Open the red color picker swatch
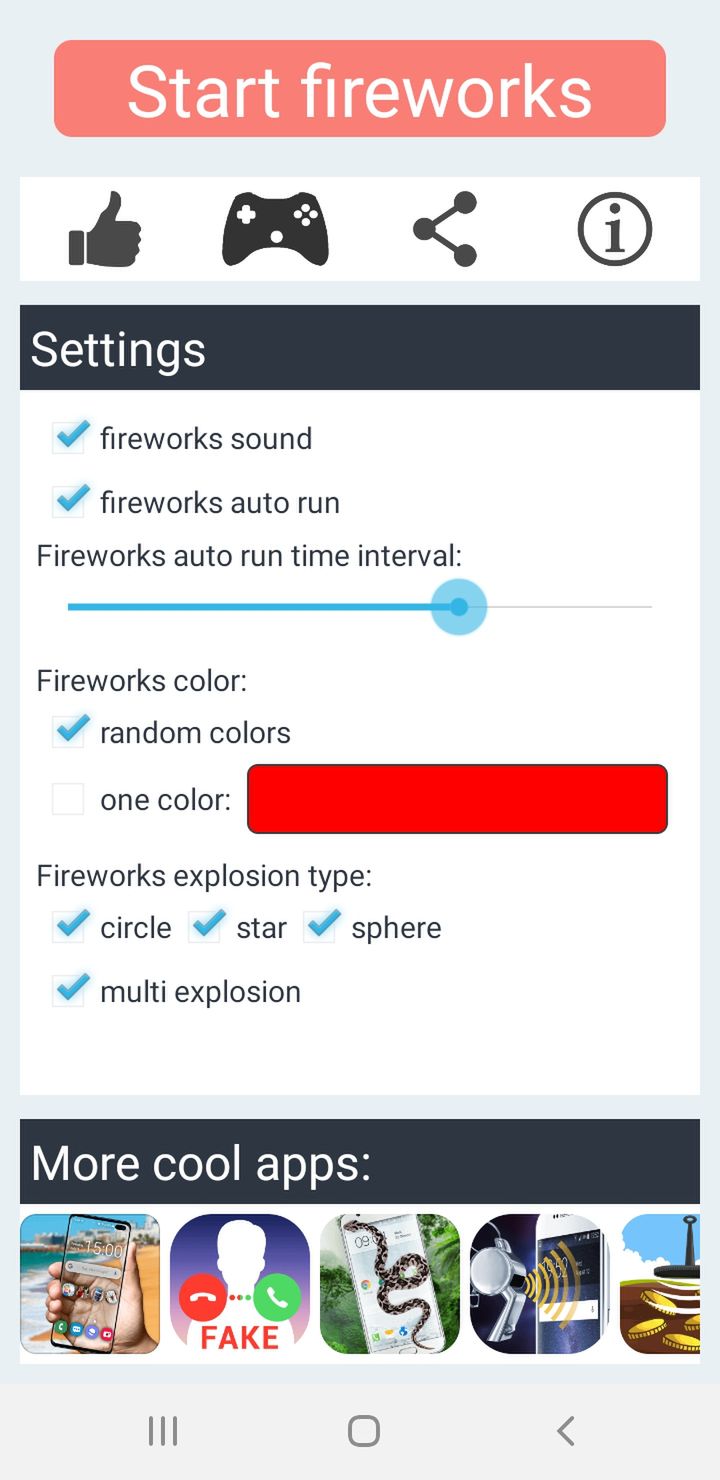720x1480 pixels. 457,799
